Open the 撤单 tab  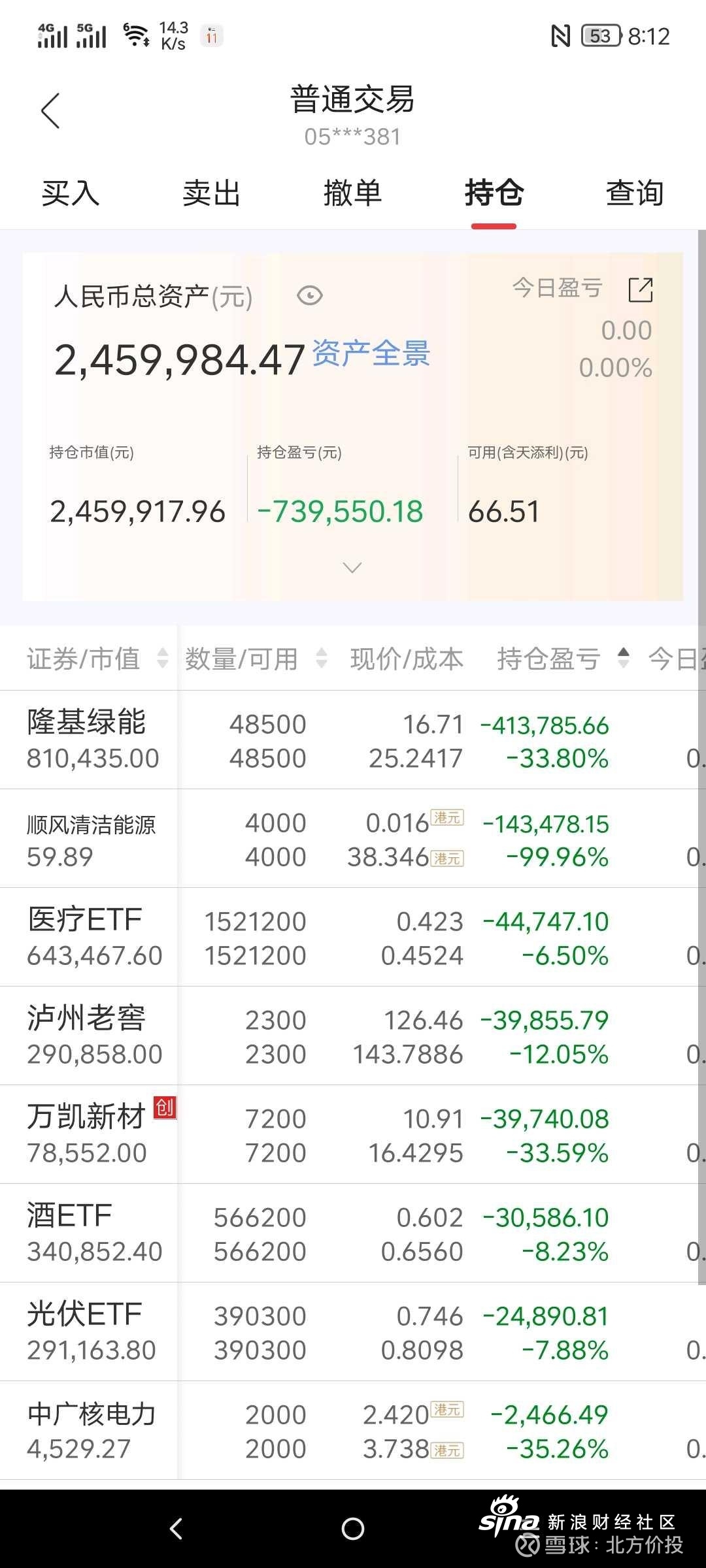click(352, 193)
